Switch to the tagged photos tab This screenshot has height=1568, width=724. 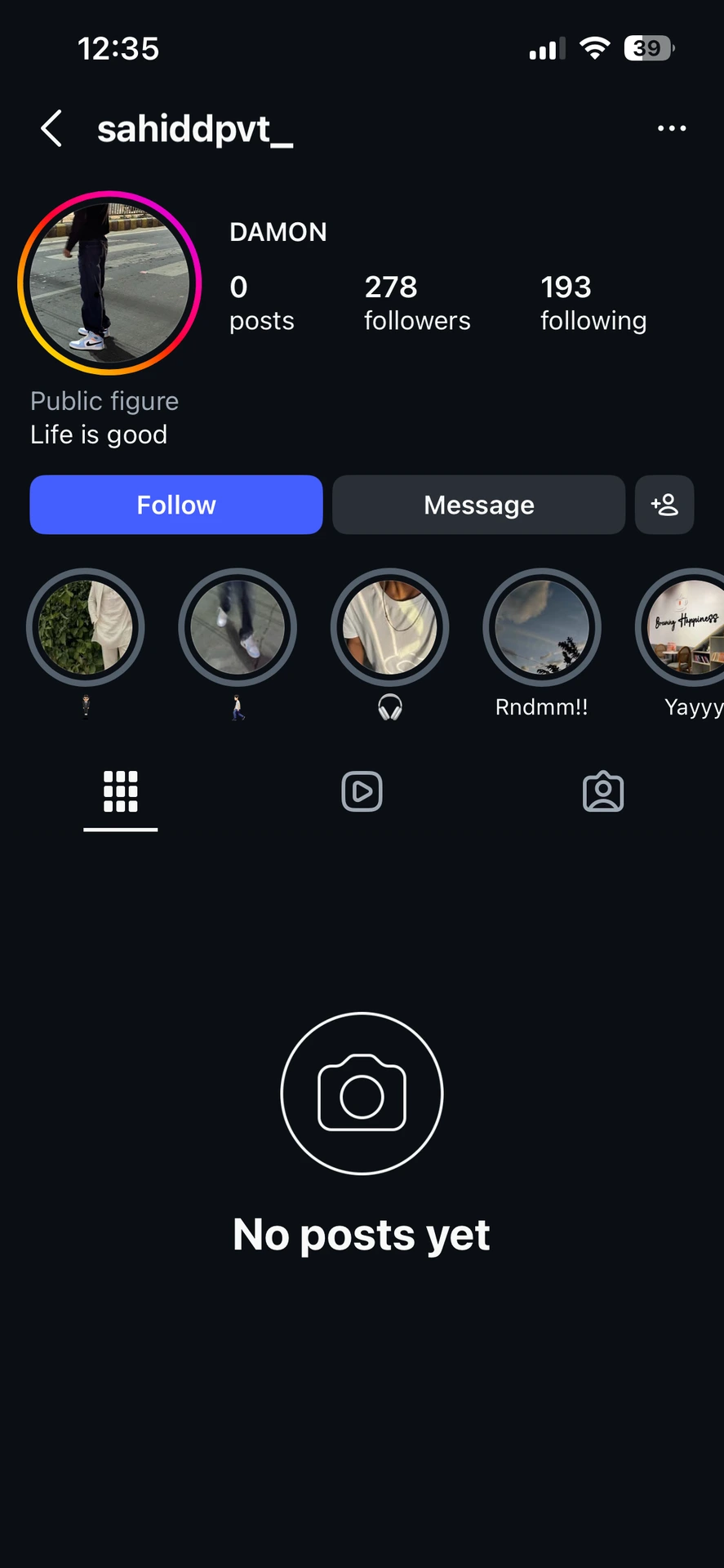point(603,791)
